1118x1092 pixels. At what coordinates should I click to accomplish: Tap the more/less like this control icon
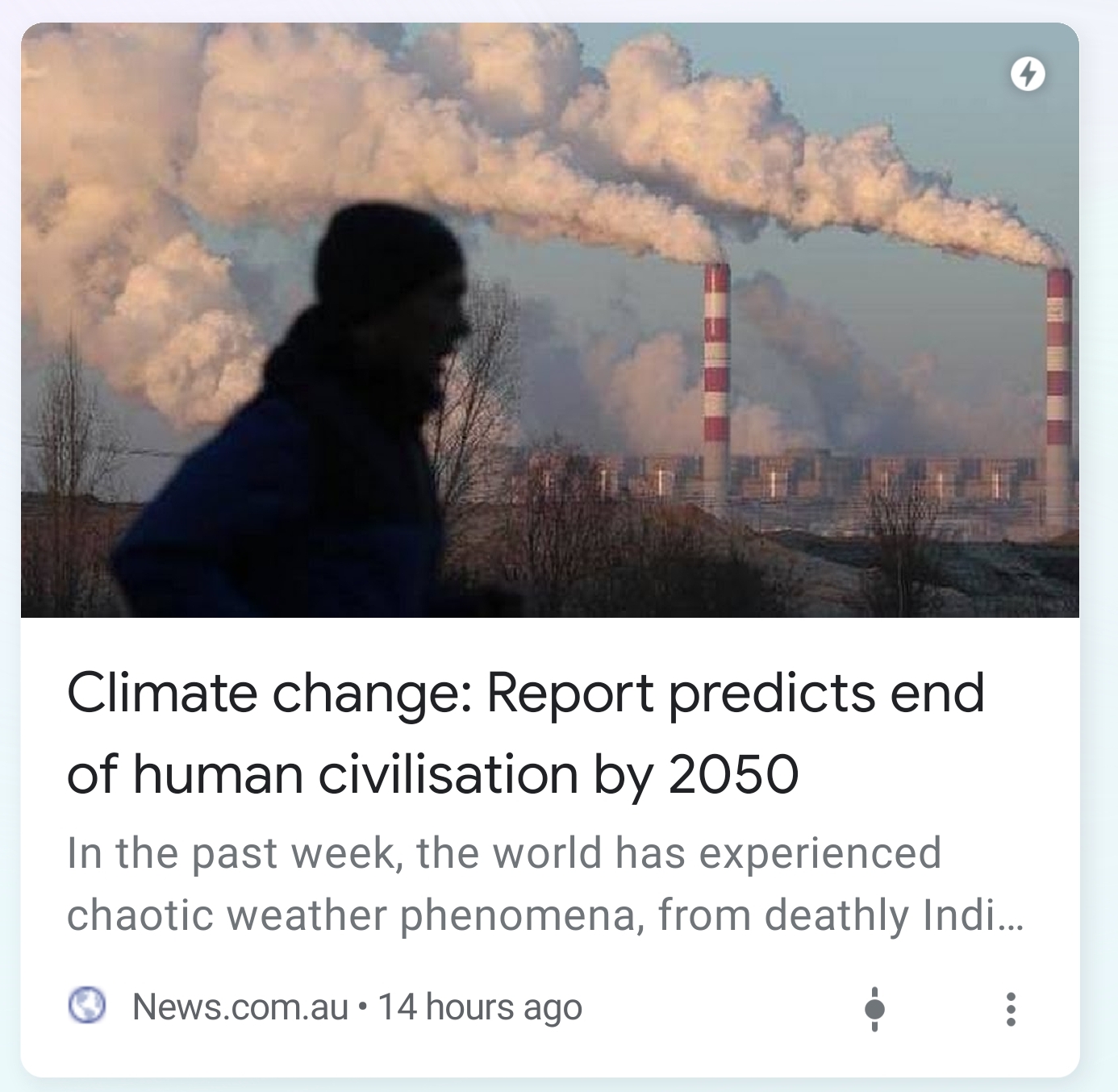point(874,1009)
